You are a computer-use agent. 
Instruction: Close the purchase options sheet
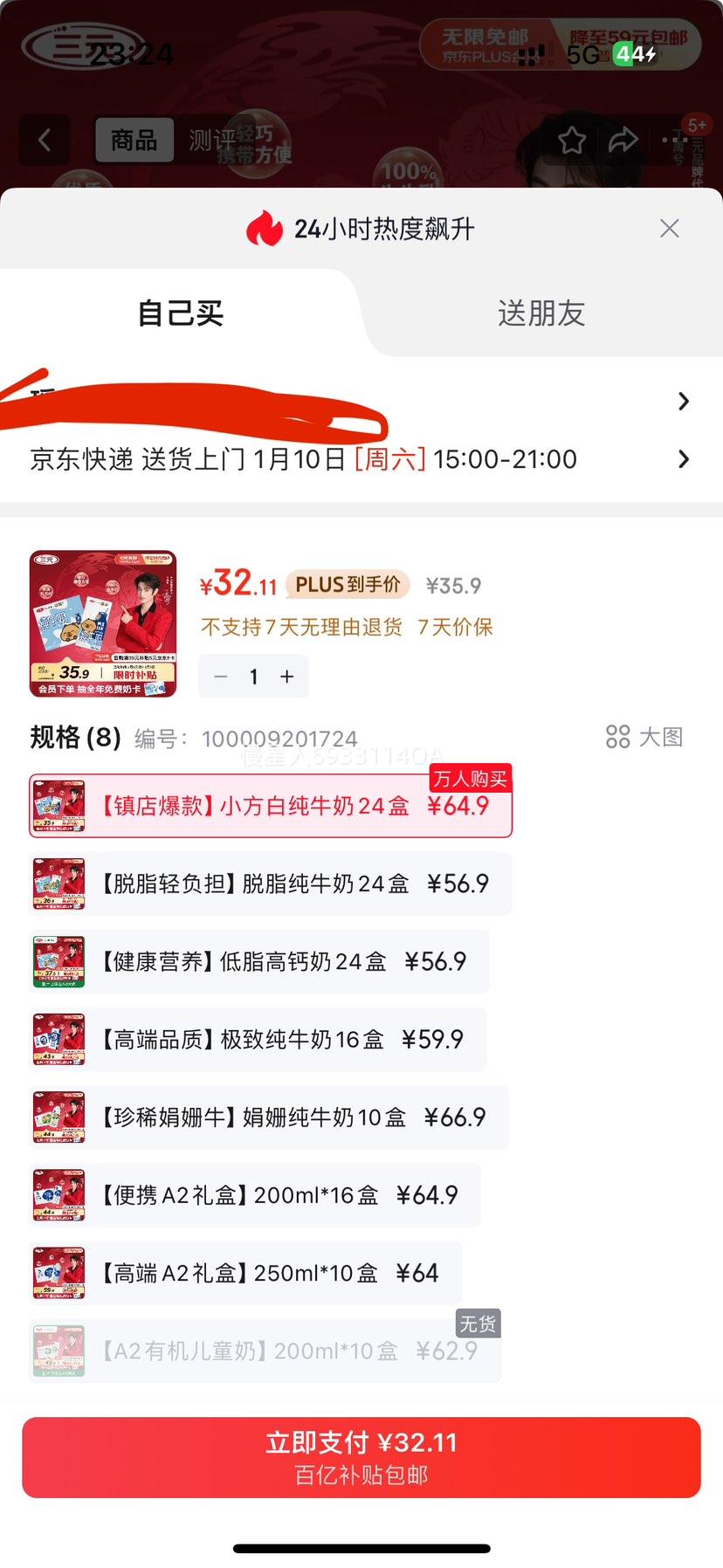670,229
